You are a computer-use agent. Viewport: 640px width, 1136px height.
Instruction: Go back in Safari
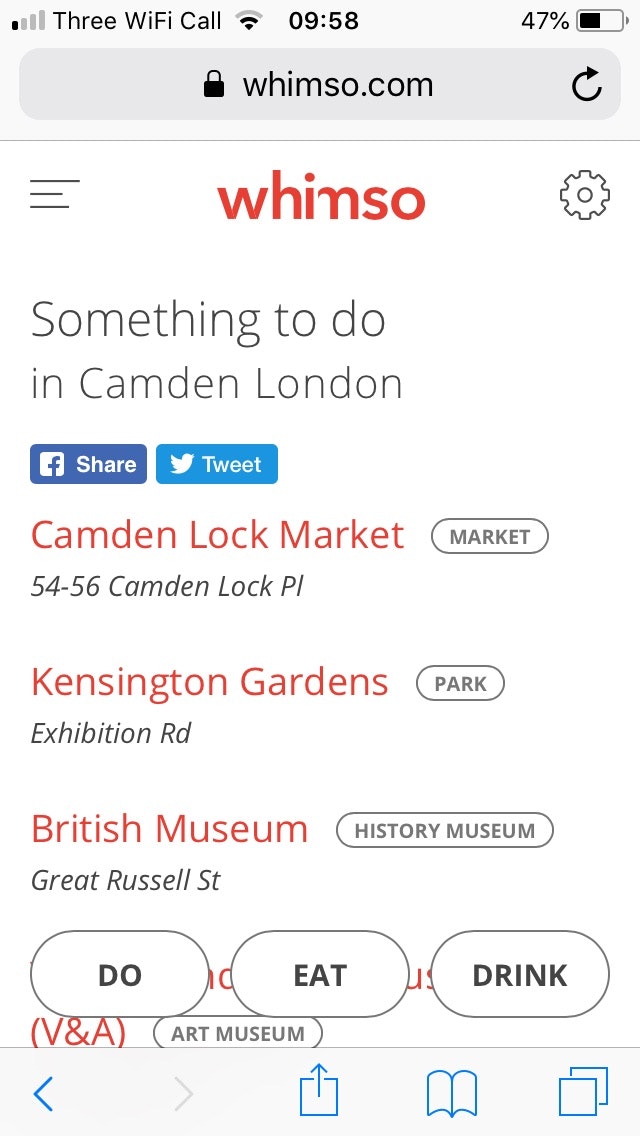[43, 1094]
